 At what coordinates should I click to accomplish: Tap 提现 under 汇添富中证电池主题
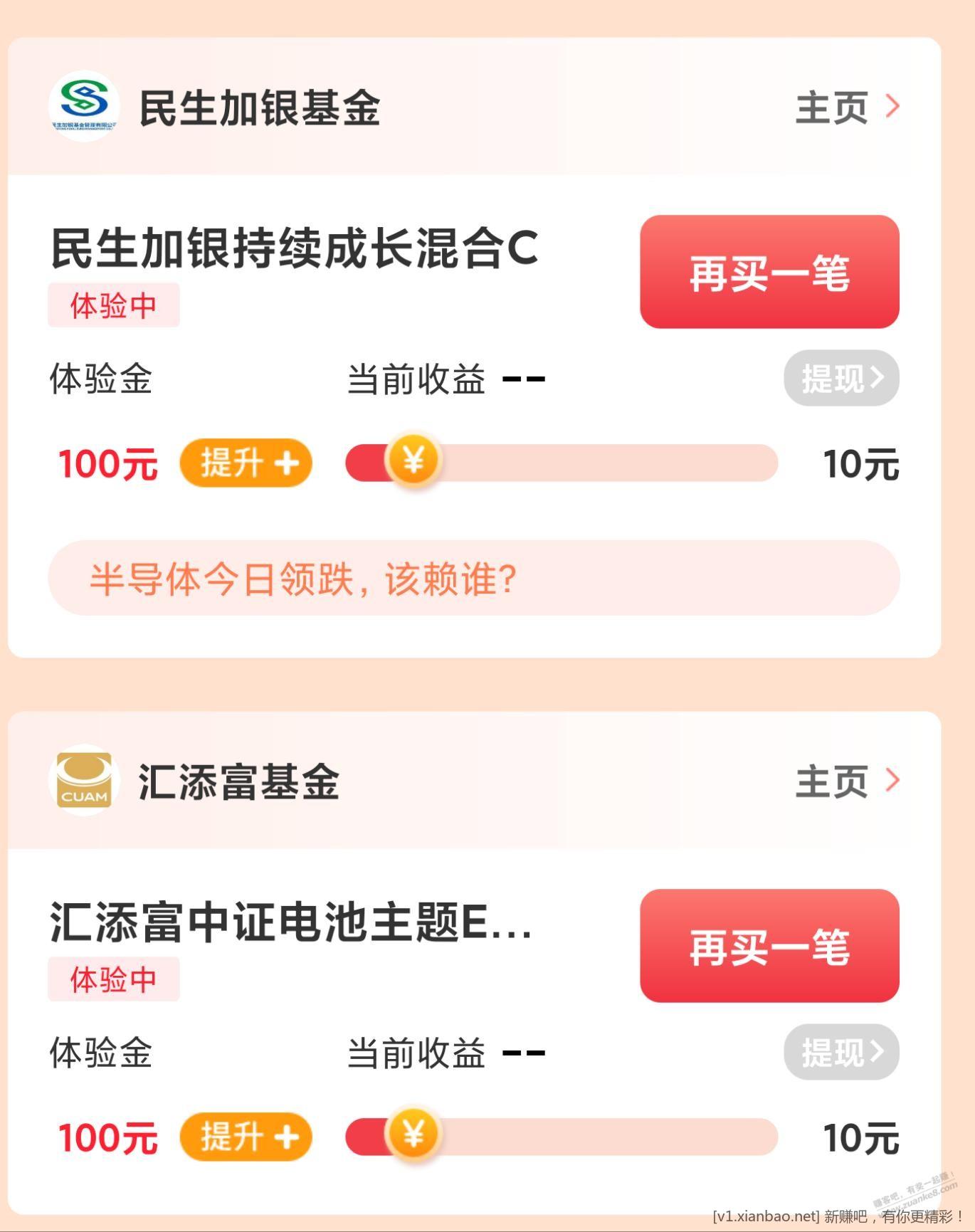[841, 1051]
